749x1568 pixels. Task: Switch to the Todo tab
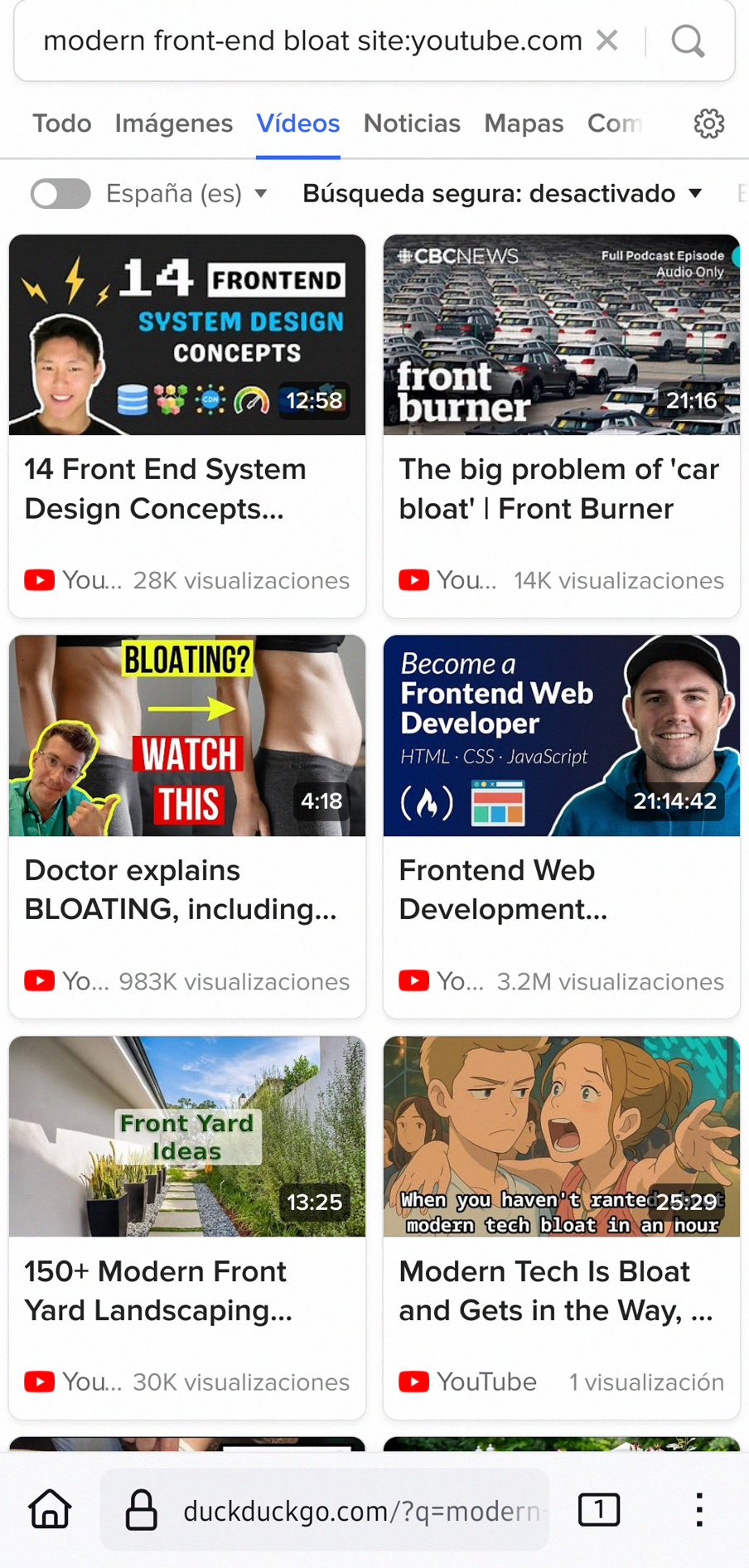tap(62, 123)
